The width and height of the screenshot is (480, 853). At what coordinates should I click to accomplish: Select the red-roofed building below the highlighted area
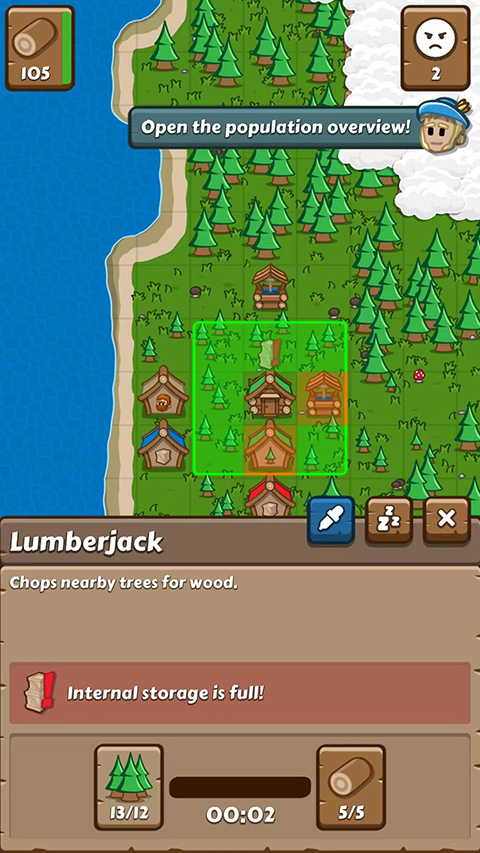pos(270,495)
